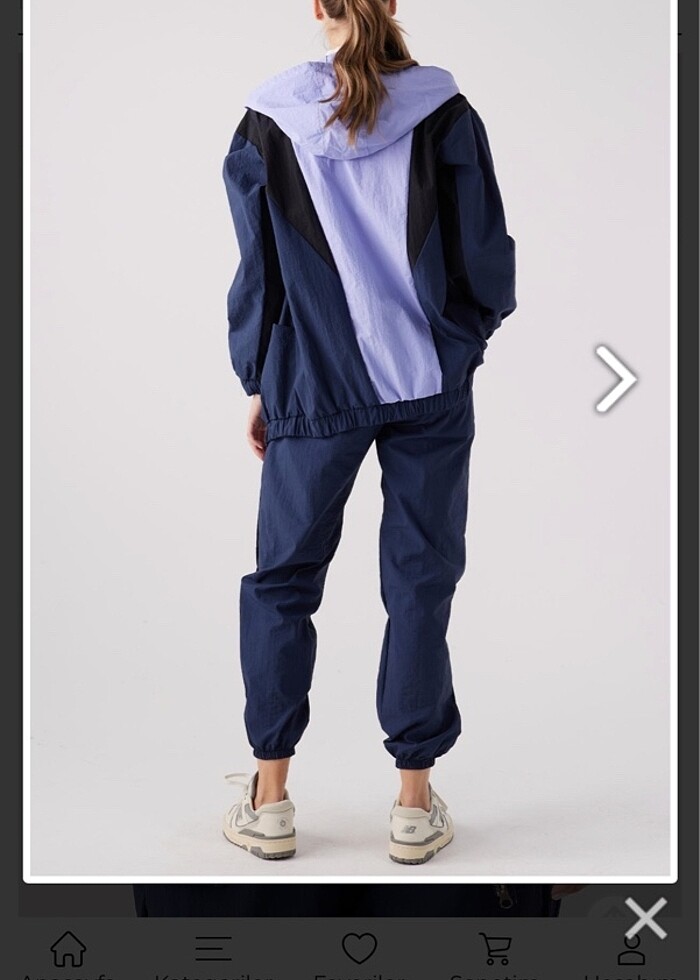Go to the Anasayfa home tab
Viewport: 700px width, 980px height.
point(68,950)
